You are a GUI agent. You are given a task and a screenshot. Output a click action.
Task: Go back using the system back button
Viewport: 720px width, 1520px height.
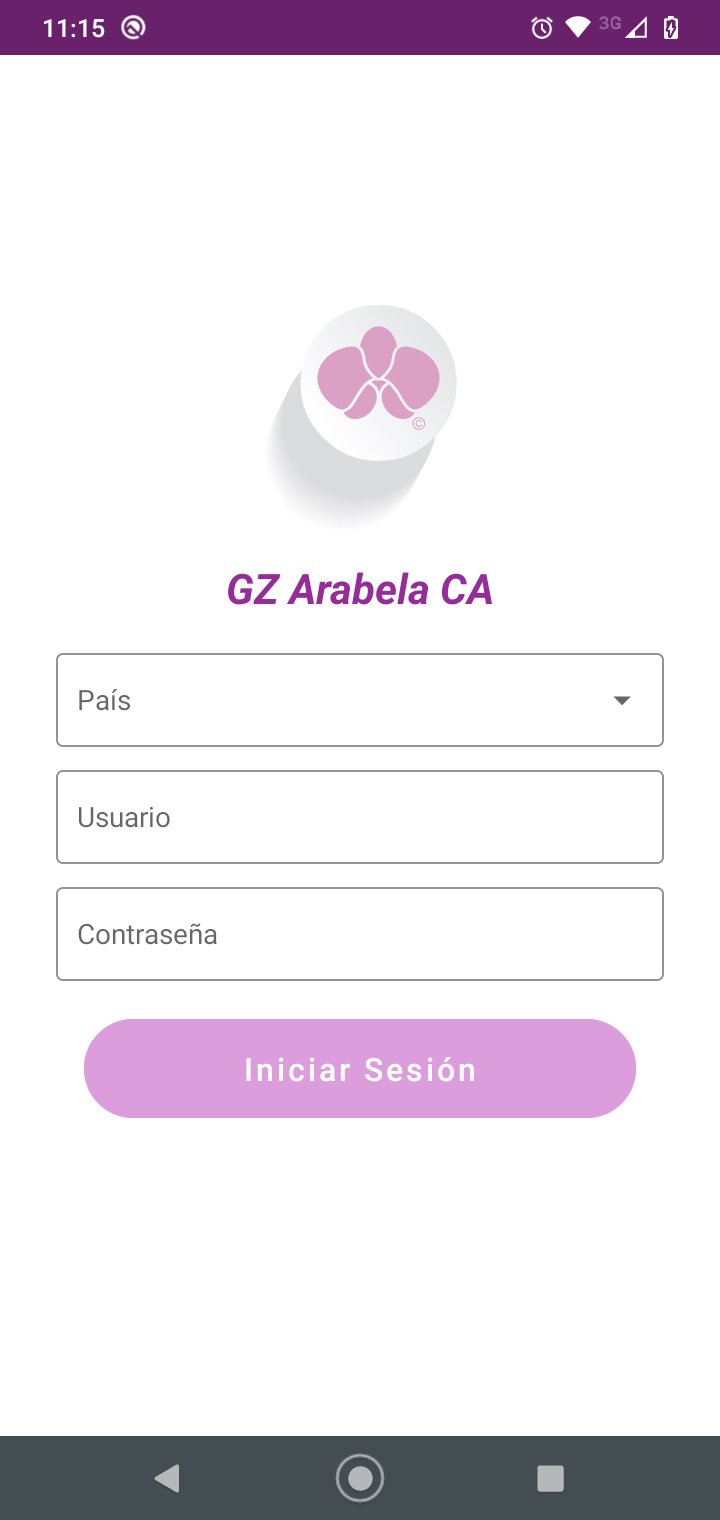coord(167,1478)
